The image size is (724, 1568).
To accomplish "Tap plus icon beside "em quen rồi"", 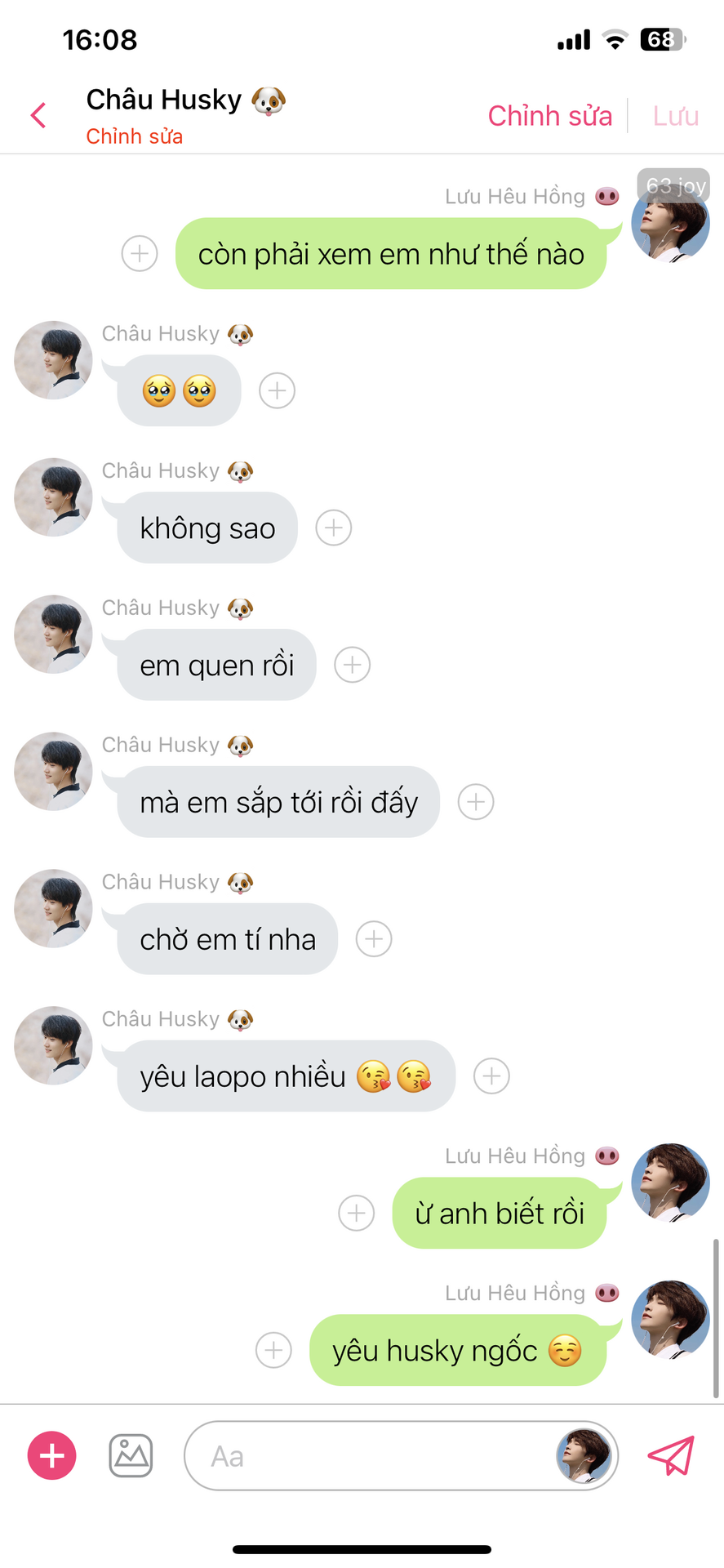I will coord(353,665).
